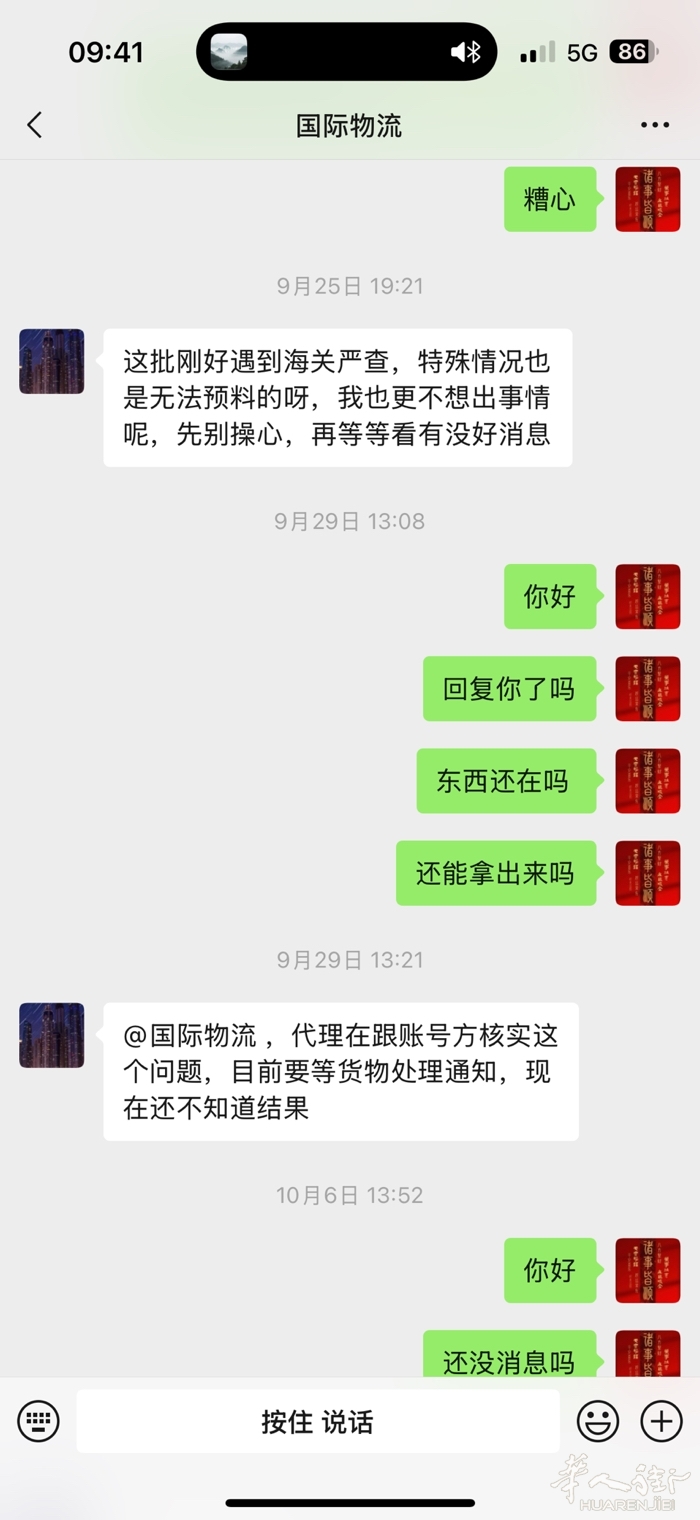The image size is (700, 1520).
Task: Open the avatar beside the 糟心 message
Action: [x=647, y=199]
